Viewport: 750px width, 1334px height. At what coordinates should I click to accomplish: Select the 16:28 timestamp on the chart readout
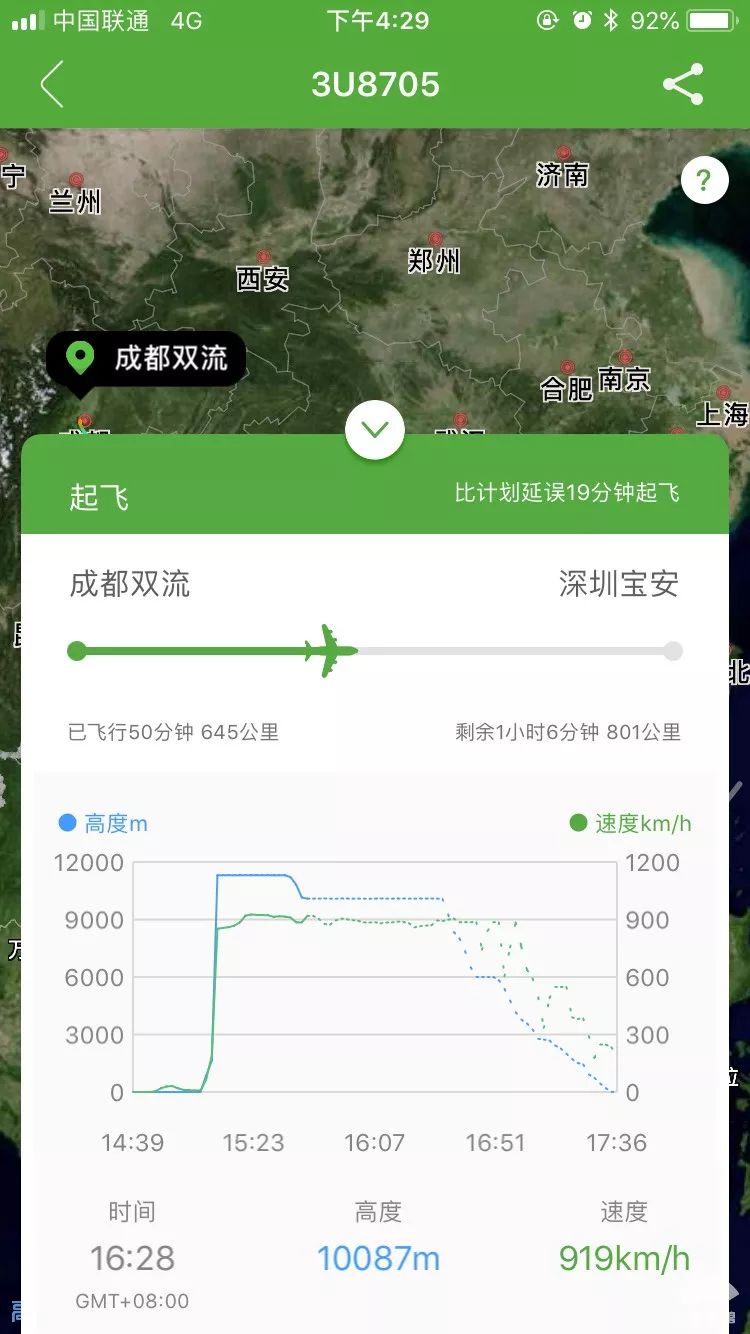click(x=133, y=1258)
